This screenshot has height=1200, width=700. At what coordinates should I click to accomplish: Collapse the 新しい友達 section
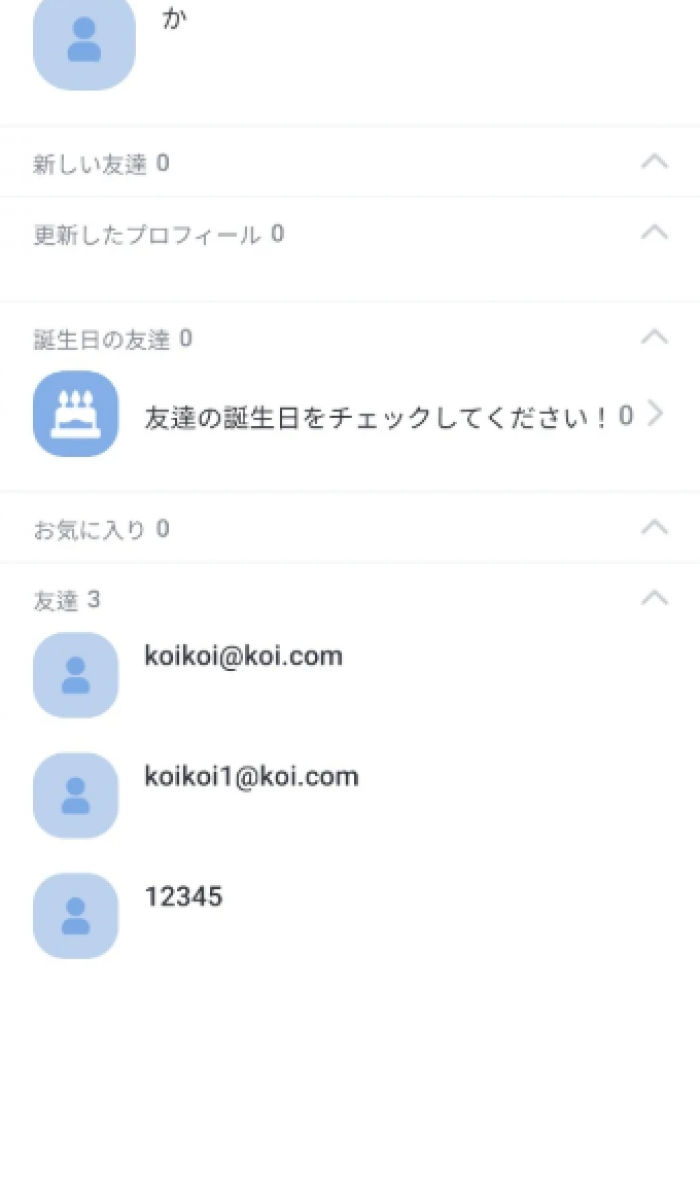coord(654,162)
